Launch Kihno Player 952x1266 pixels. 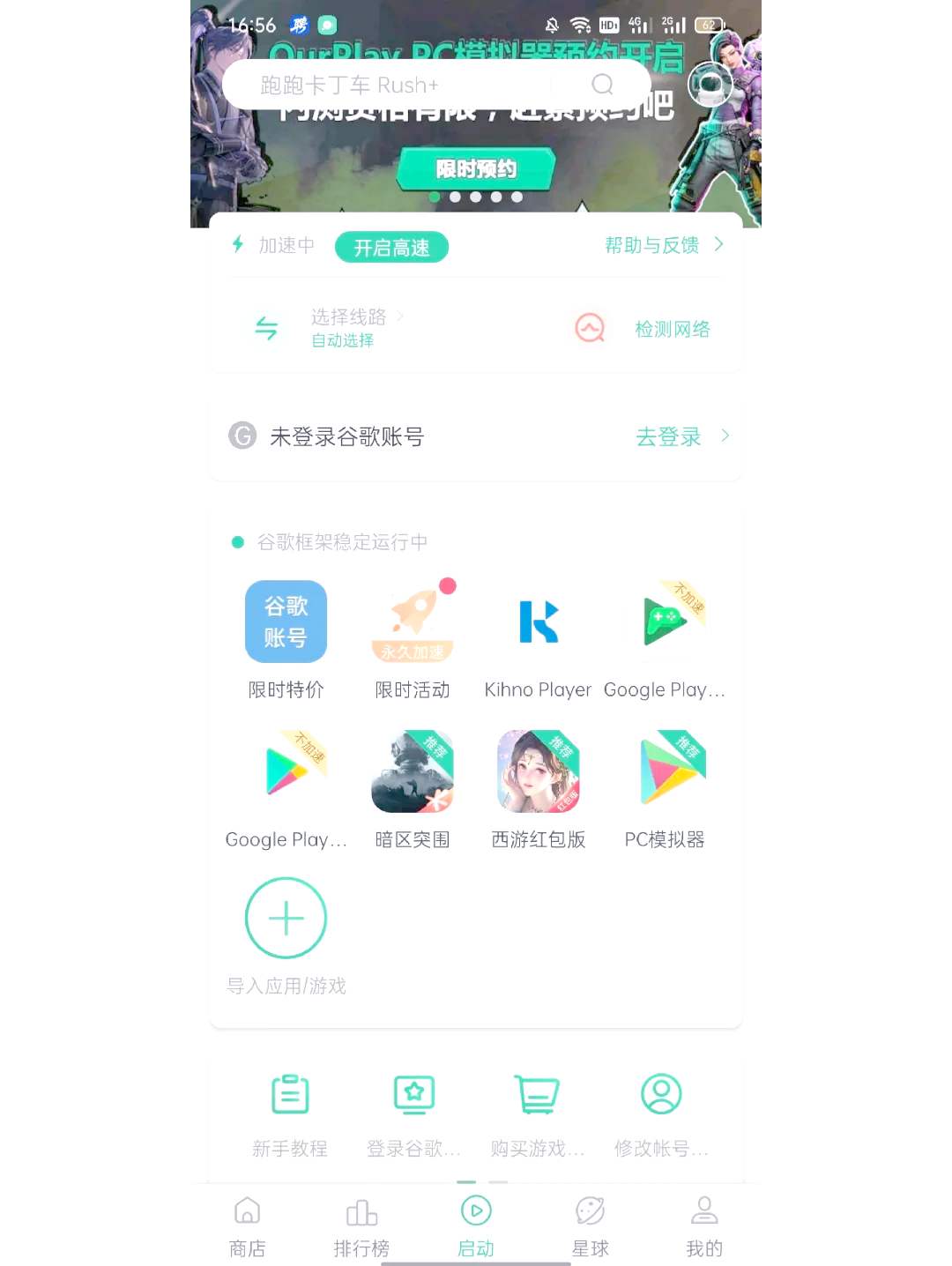pos(539,622)
